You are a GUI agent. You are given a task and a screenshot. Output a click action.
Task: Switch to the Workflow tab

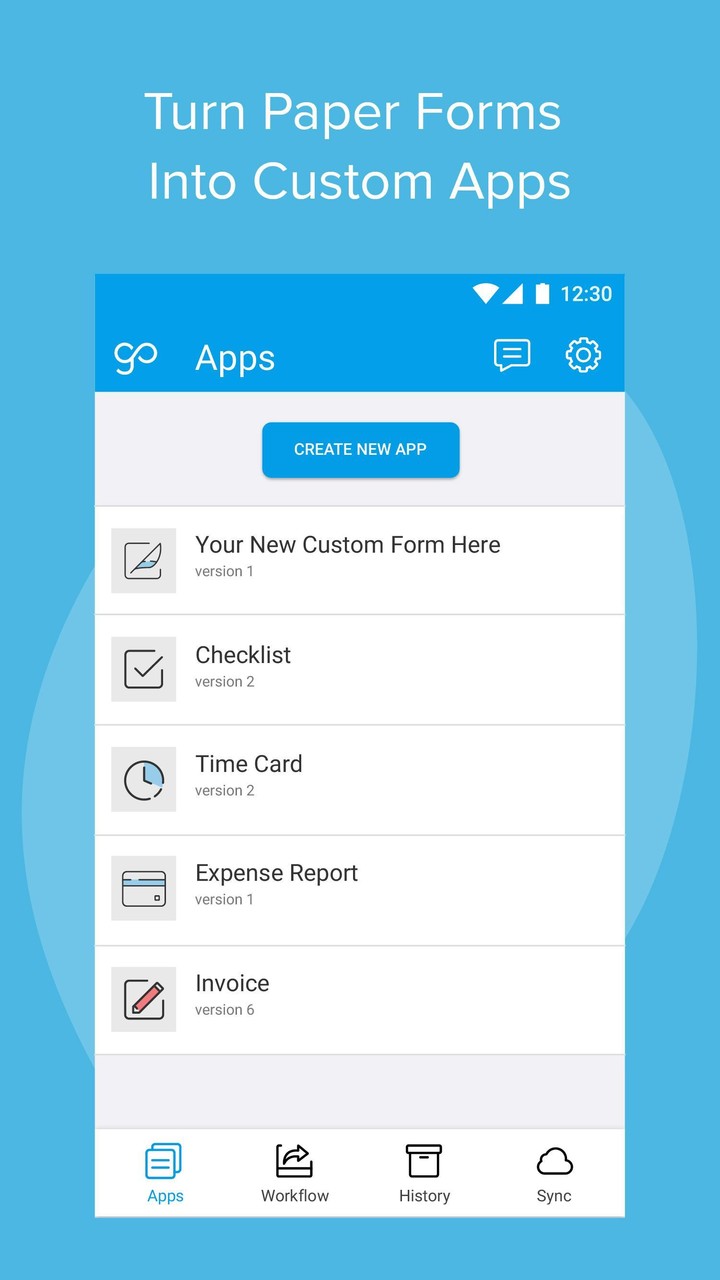point(294,1170)
